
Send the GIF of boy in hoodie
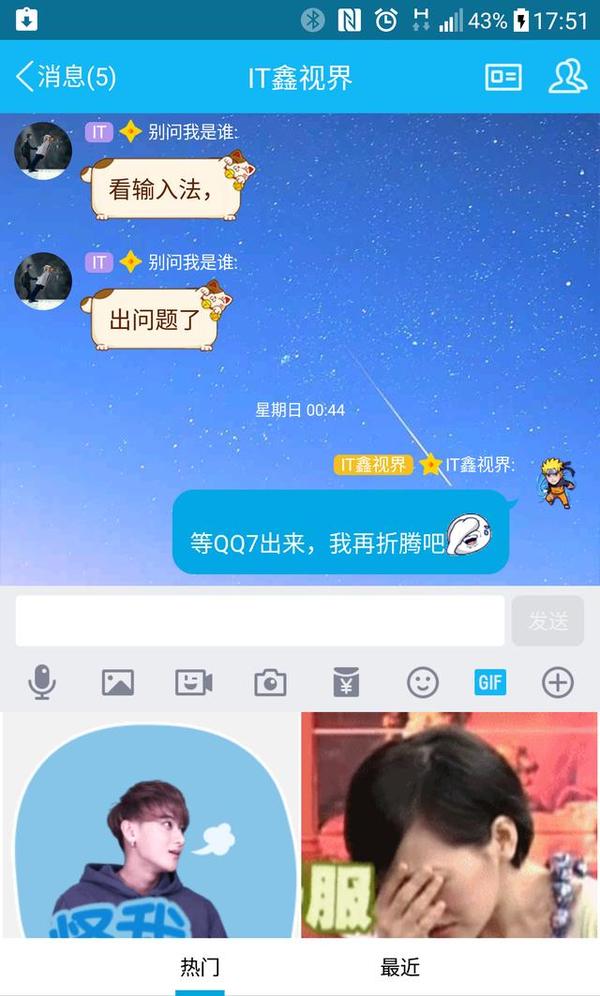point(150,825)
